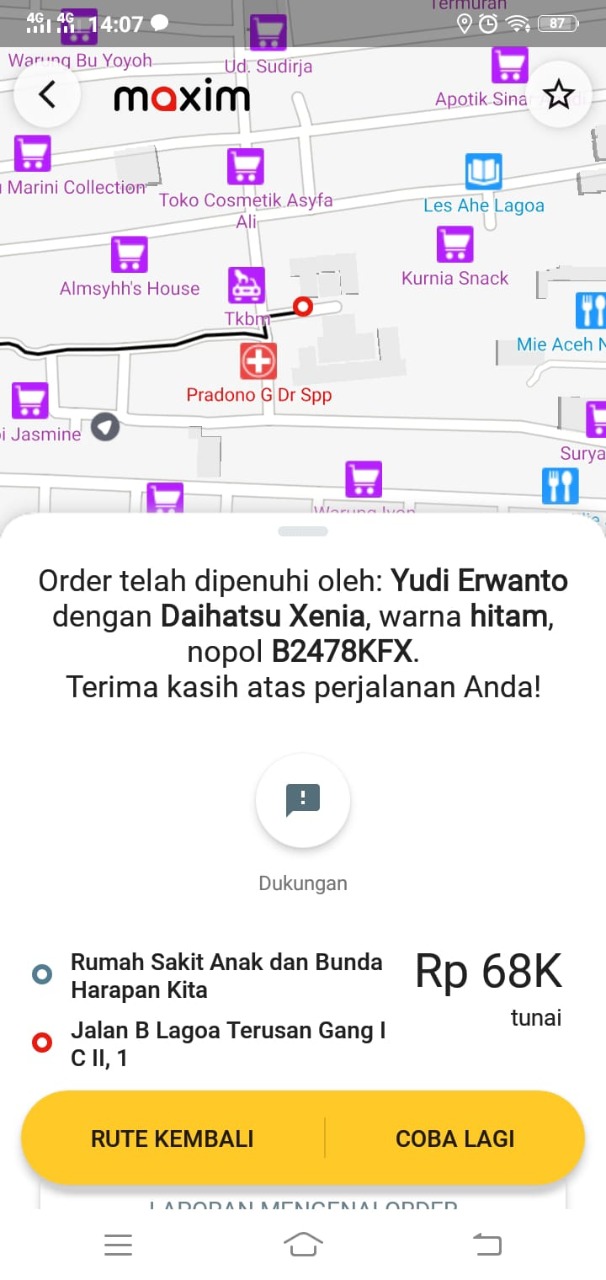Open Dukungan support chat

(303, 800)
